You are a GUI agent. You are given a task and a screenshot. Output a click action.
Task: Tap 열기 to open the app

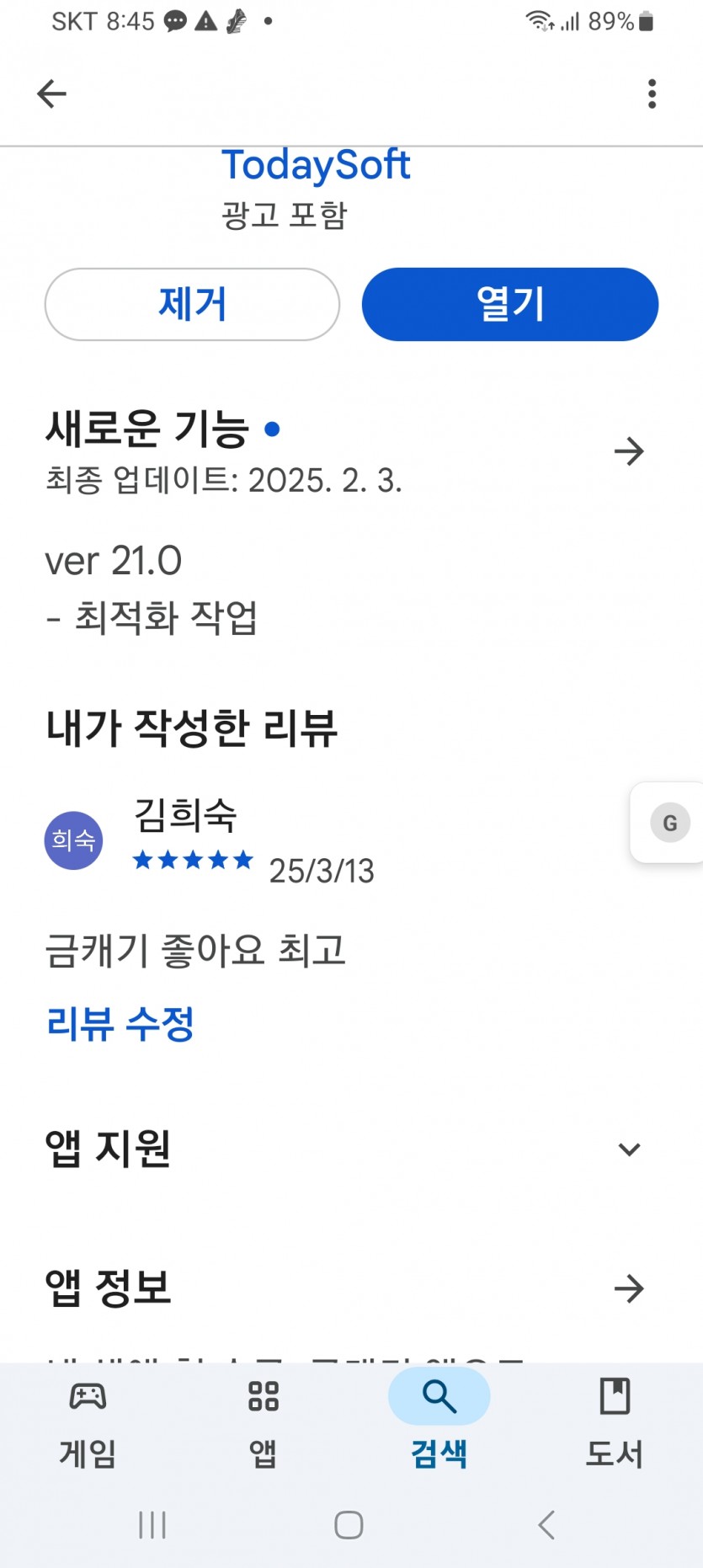click(510, 304)
